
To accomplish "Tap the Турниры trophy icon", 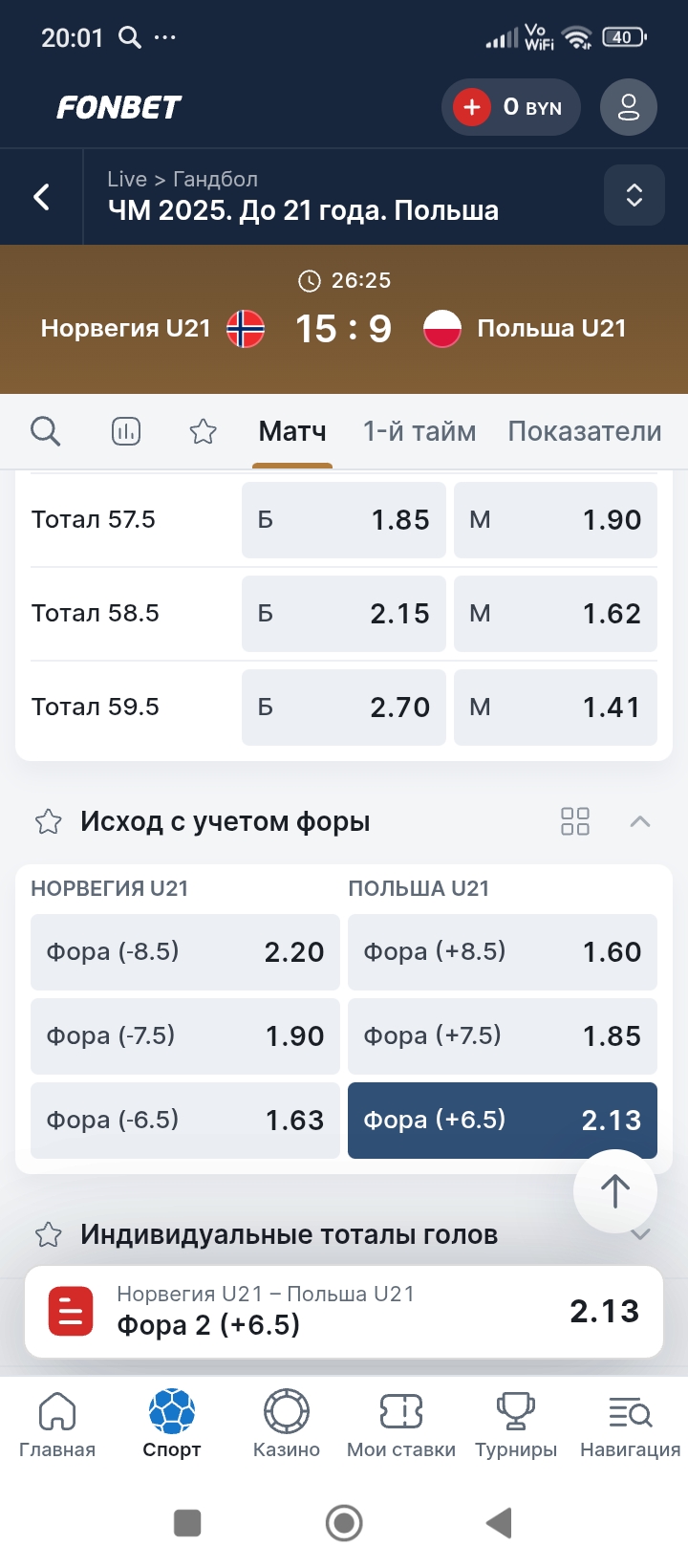I will (515, 1422).
